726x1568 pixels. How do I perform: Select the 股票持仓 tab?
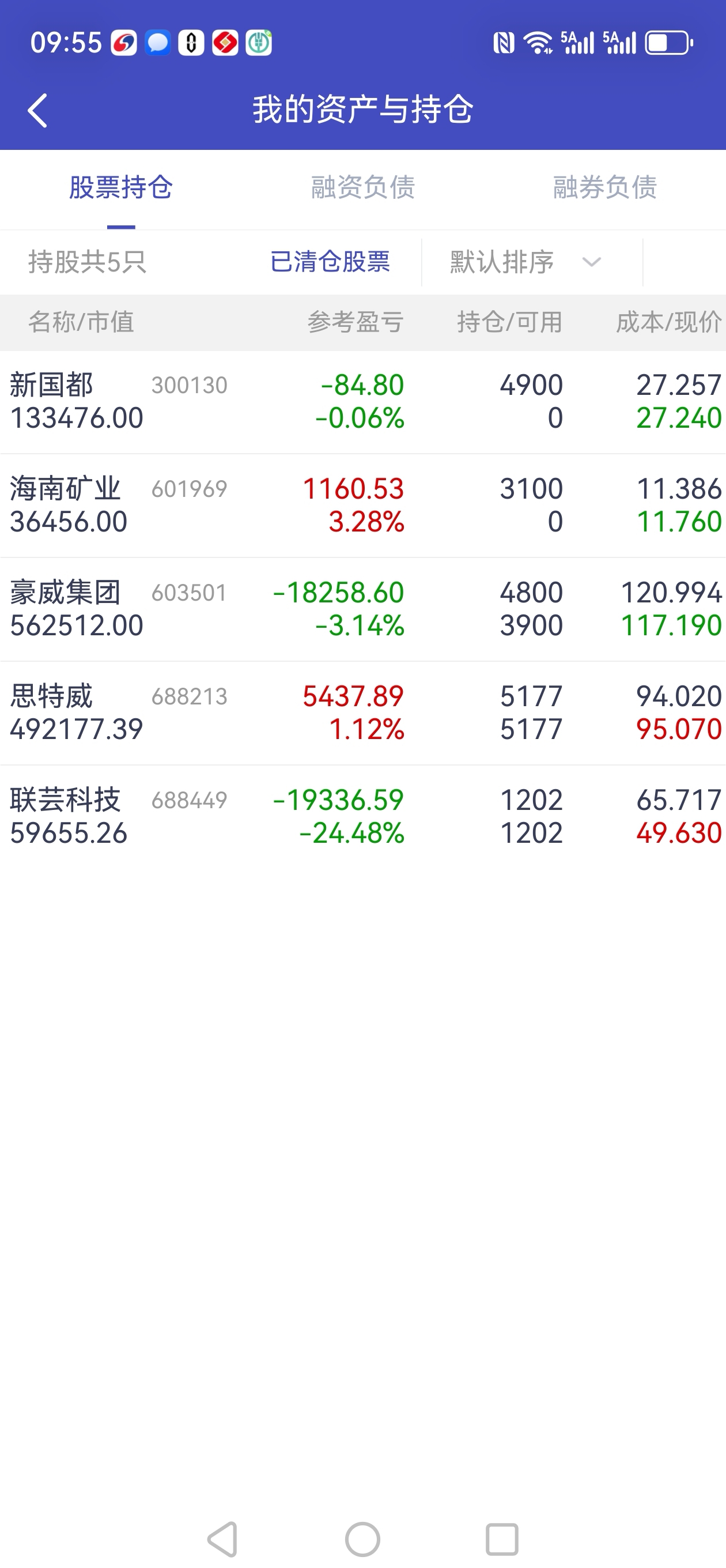pyautogui.click(x=120, y=187)
